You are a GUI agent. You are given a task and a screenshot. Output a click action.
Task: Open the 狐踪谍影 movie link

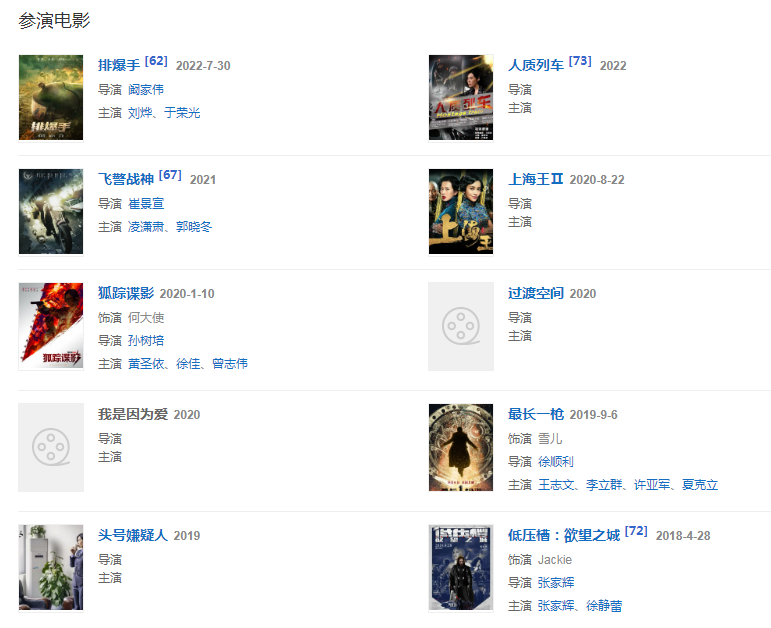126,294
